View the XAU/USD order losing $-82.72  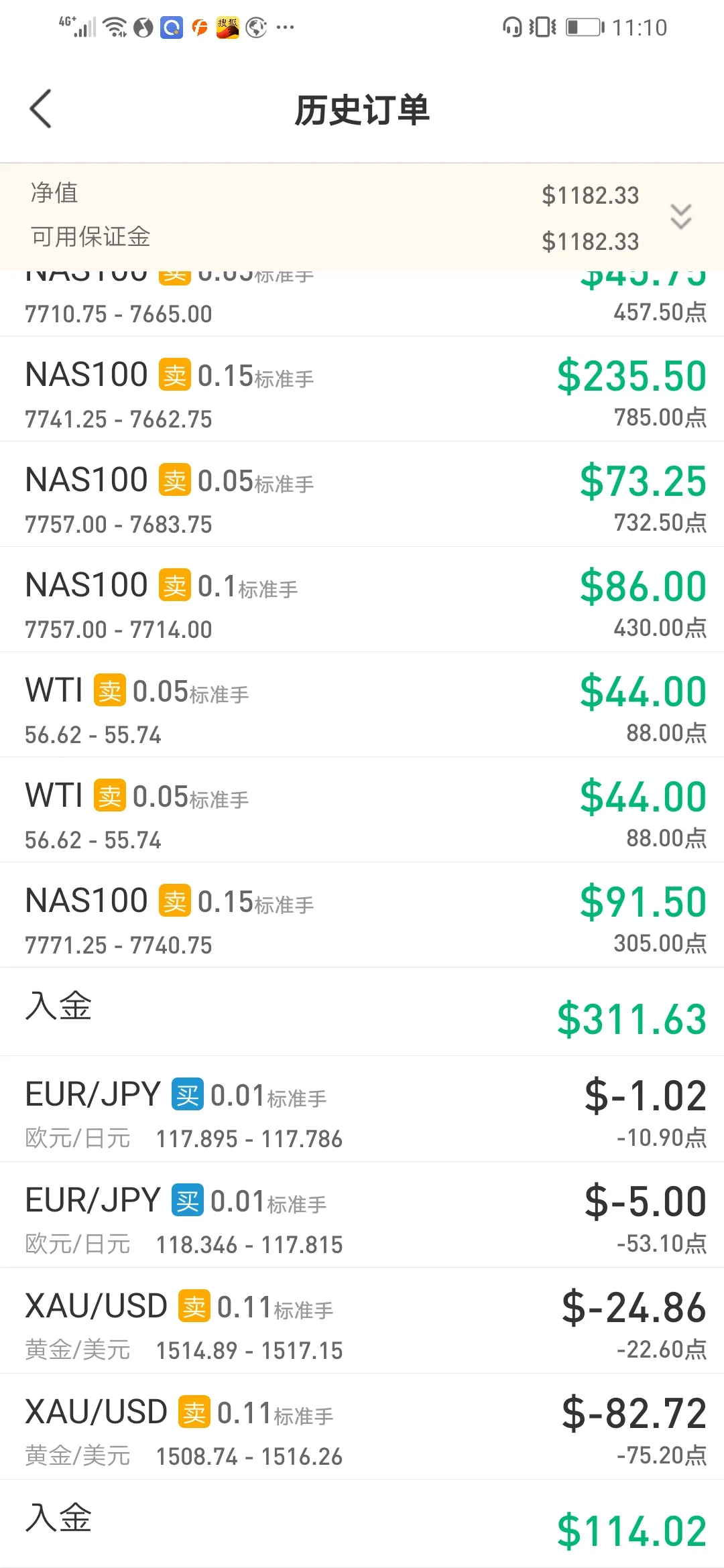point(362,1427)
